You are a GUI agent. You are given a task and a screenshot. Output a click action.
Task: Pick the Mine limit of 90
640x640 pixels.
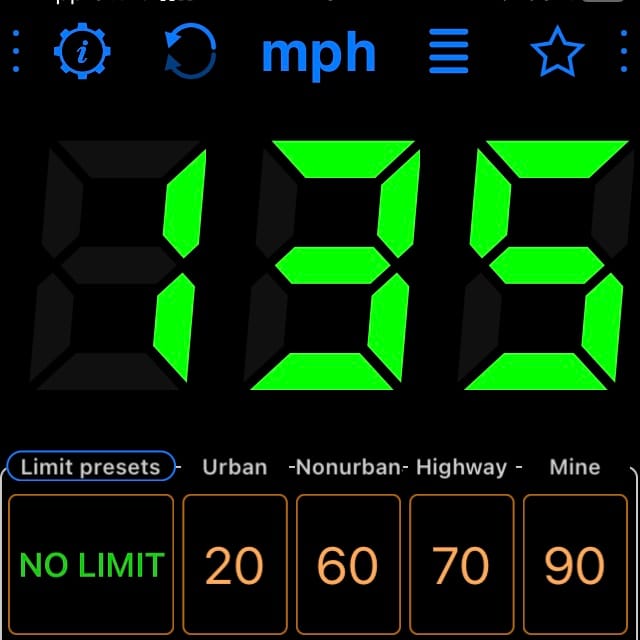click(575, 565)
